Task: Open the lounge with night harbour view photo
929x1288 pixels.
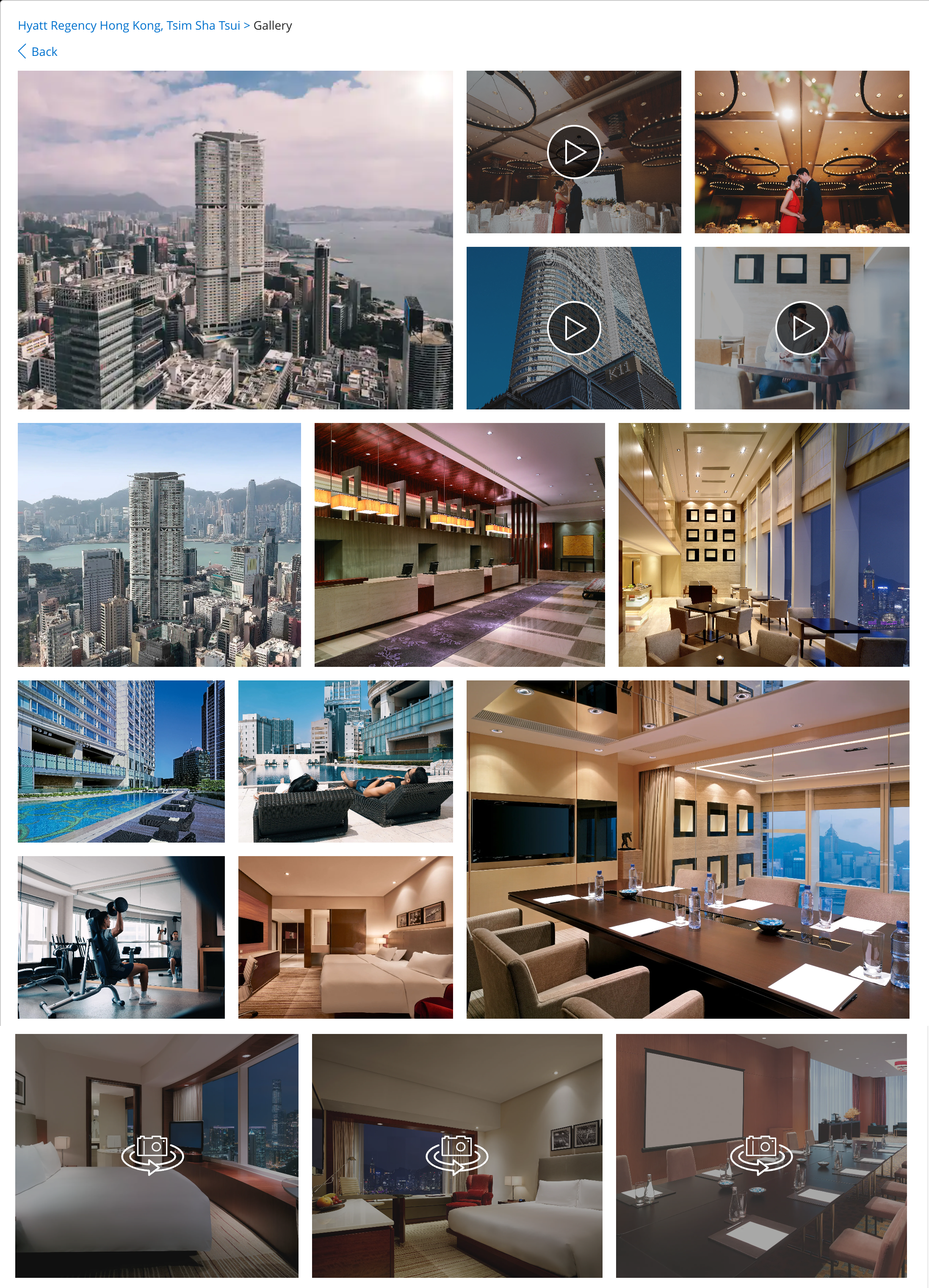Action: point(763,544)
